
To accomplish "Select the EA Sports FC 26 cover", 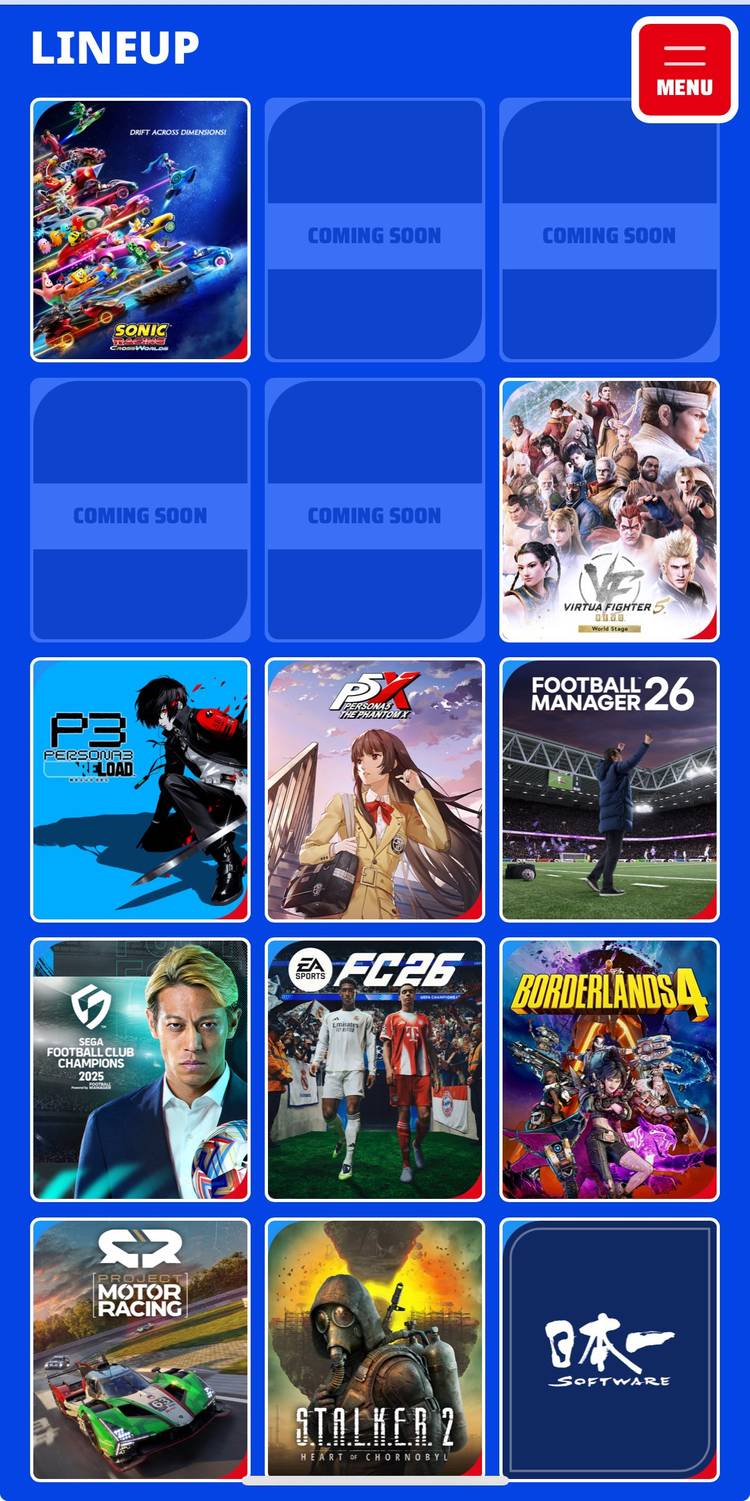I will coord(375,1067).
